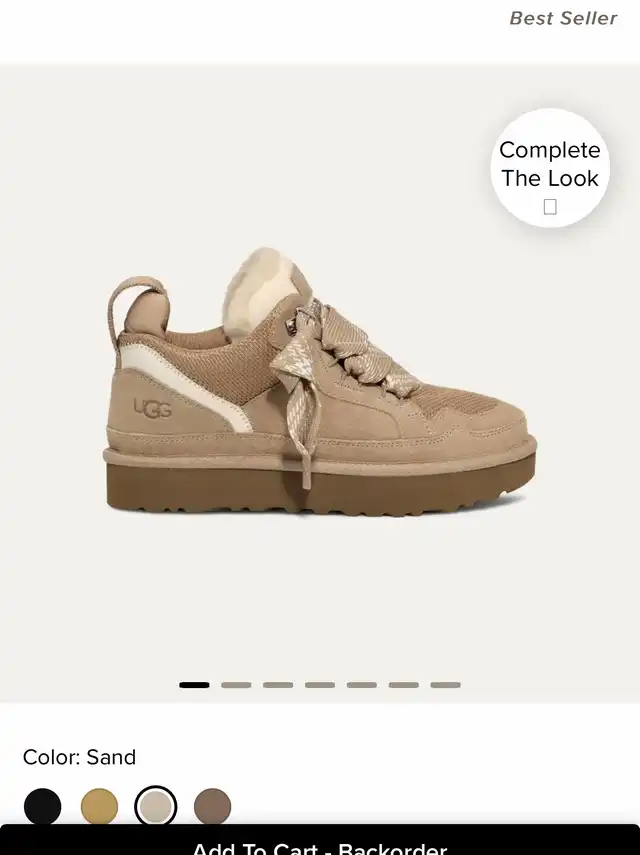Viewport: 640px width, 855px height.
Task: Choose the mustard yellow color swatch
Action: point(99,806)
